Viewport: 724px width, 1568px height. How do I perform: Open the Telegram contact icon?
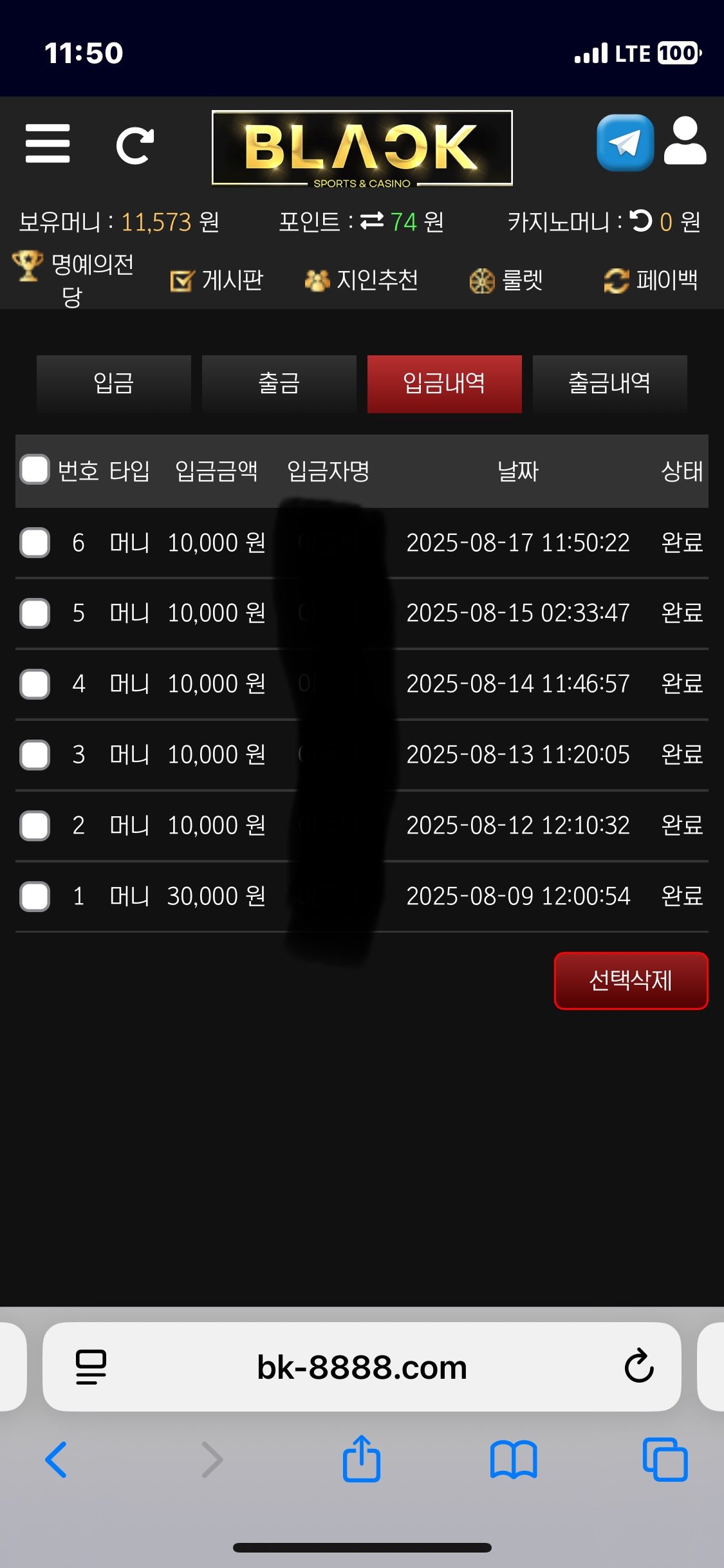pos(624,143)
